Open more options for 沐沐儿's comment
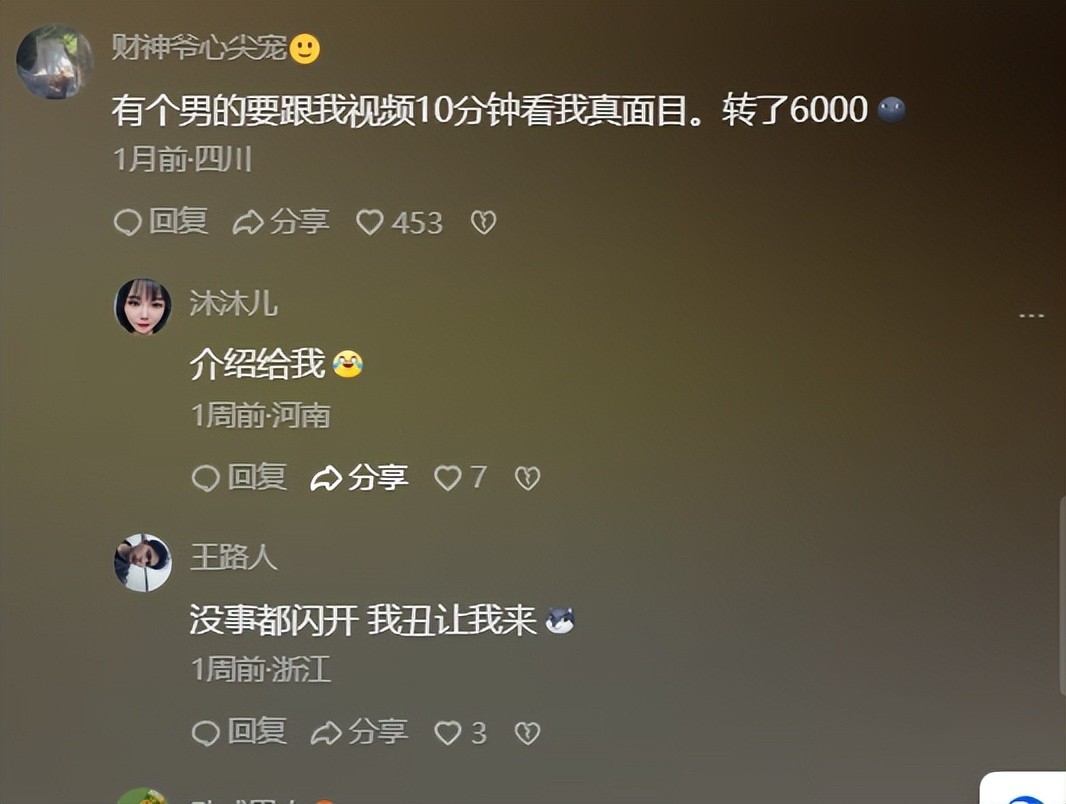Viewport: 1066px width, 804px height. click(x=1031, y=315)
